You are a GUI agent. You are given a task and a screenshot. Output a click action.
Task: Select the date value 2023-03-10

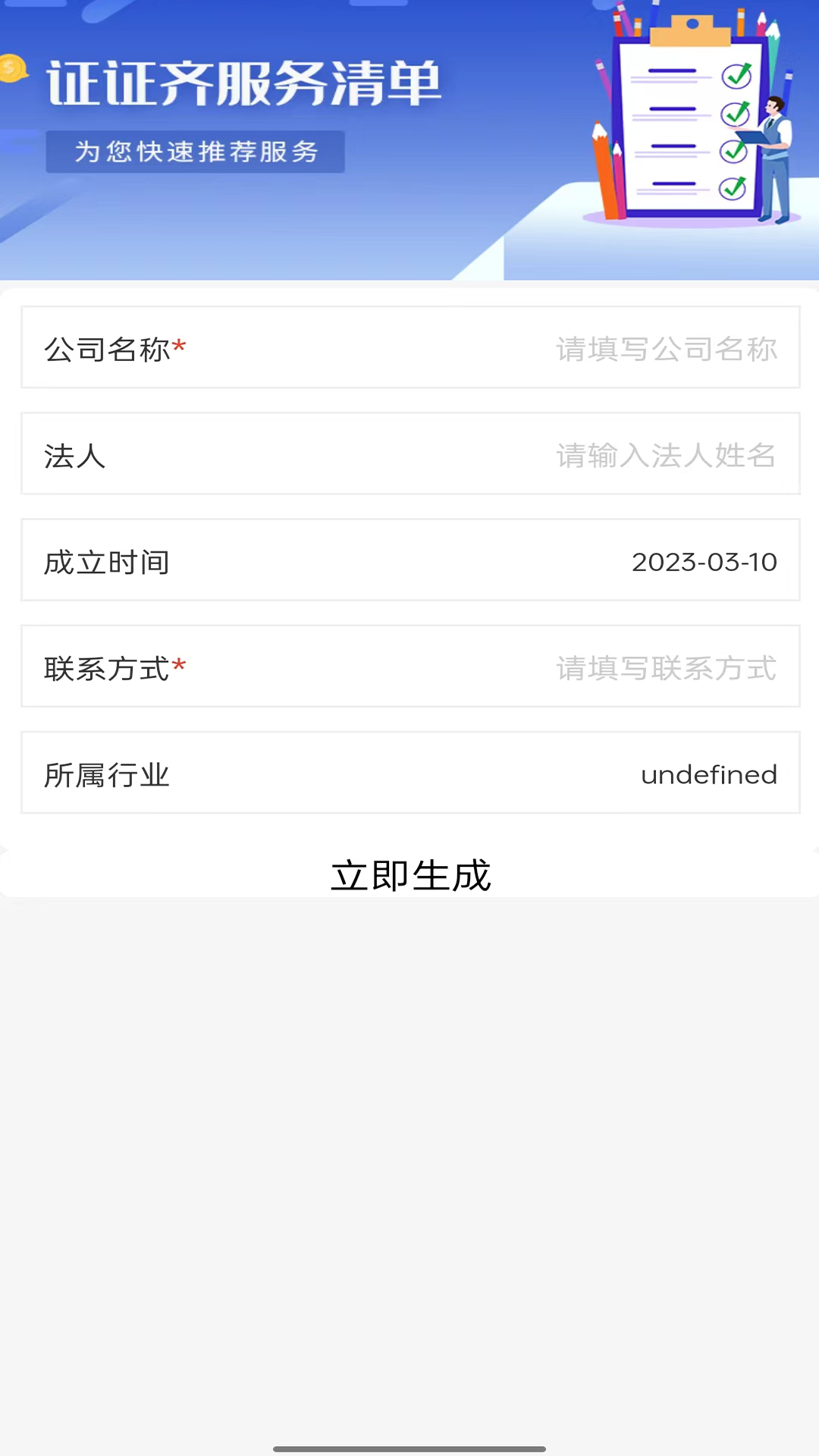click(x=704, y=561)
